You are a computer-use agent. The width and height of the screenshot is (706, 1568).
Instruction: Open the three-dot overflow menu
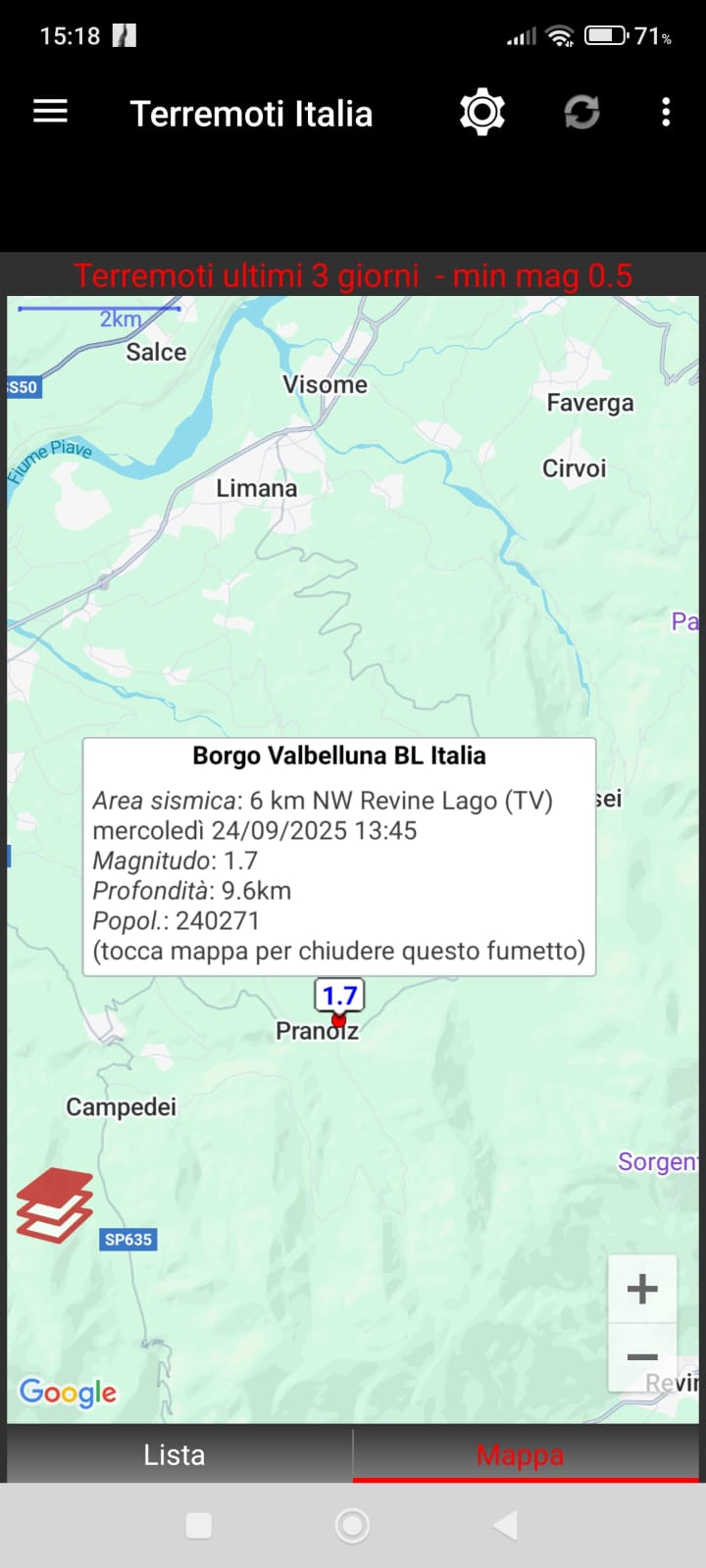(666, 112)
